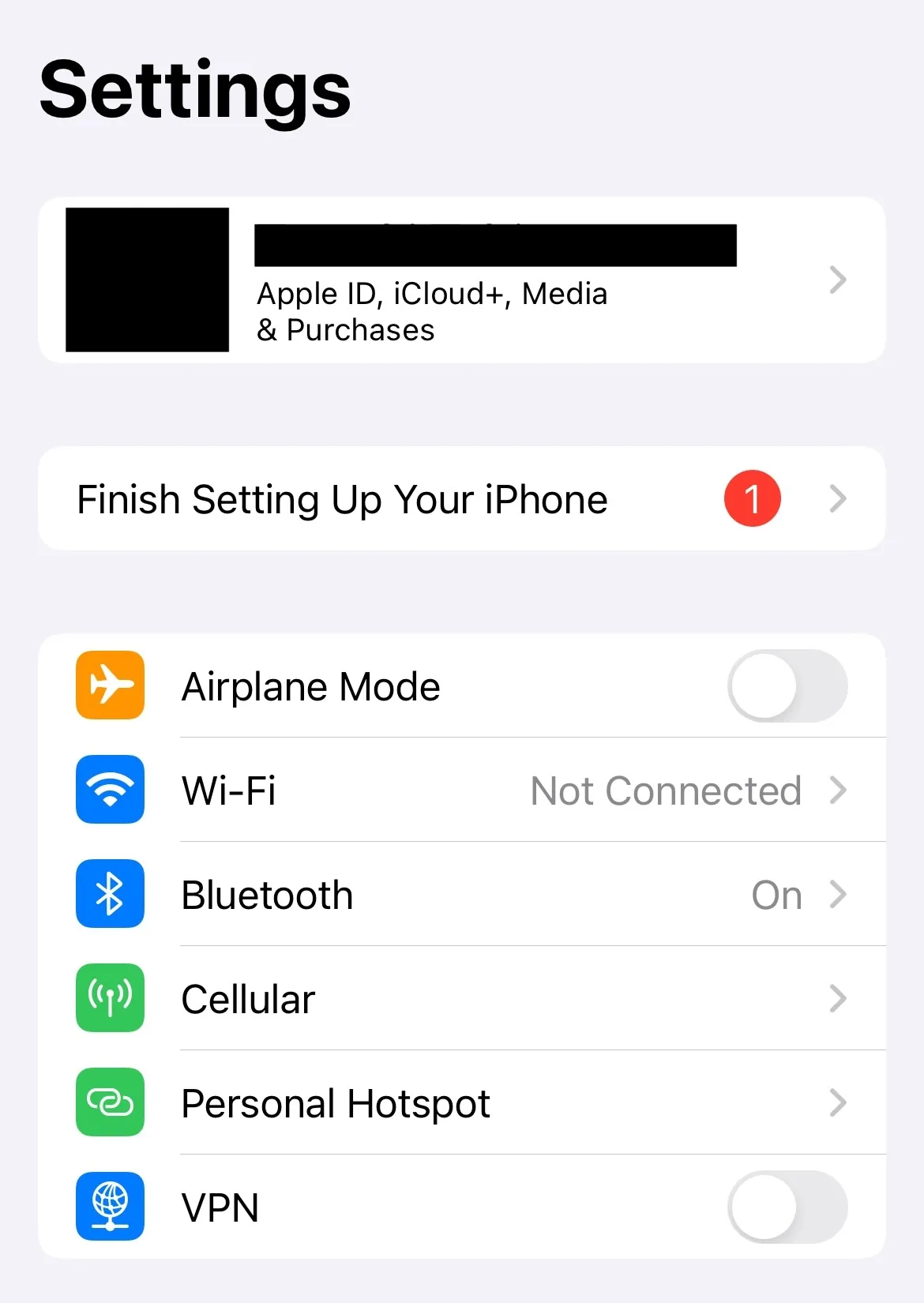Open the Apple ID account row
Image resolution: width=924 pixels, height=1303 pixels.
pos(461,280)
